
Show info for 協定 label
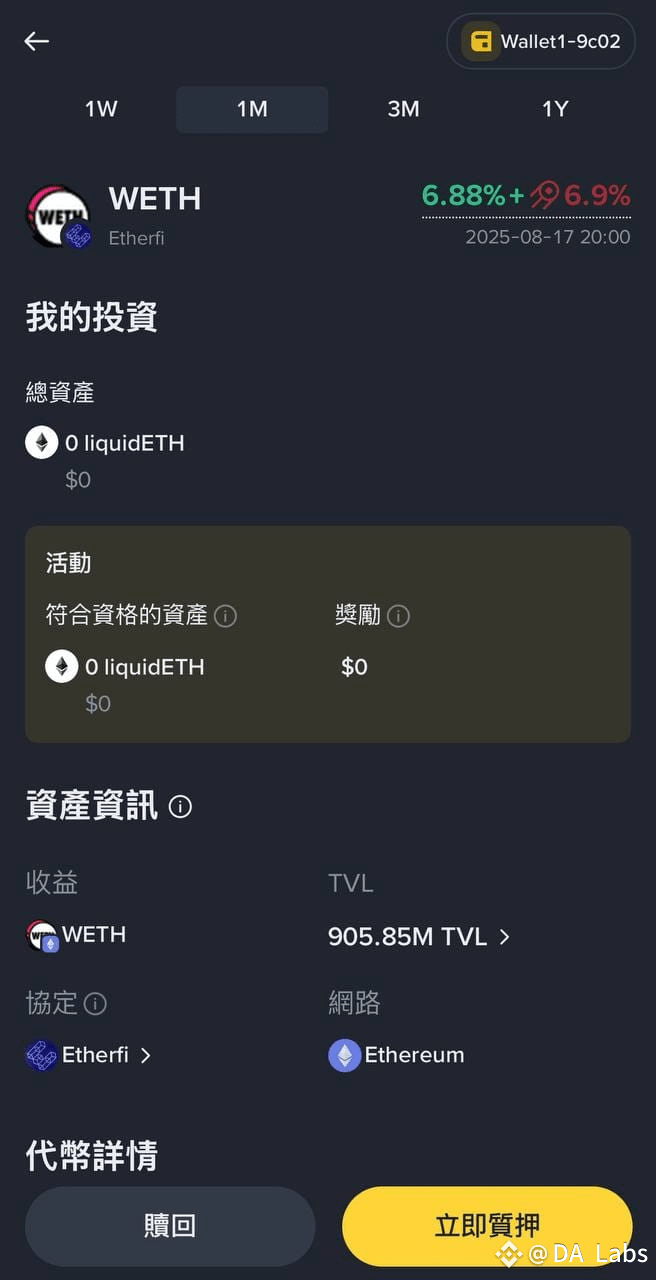(95, 1003)
